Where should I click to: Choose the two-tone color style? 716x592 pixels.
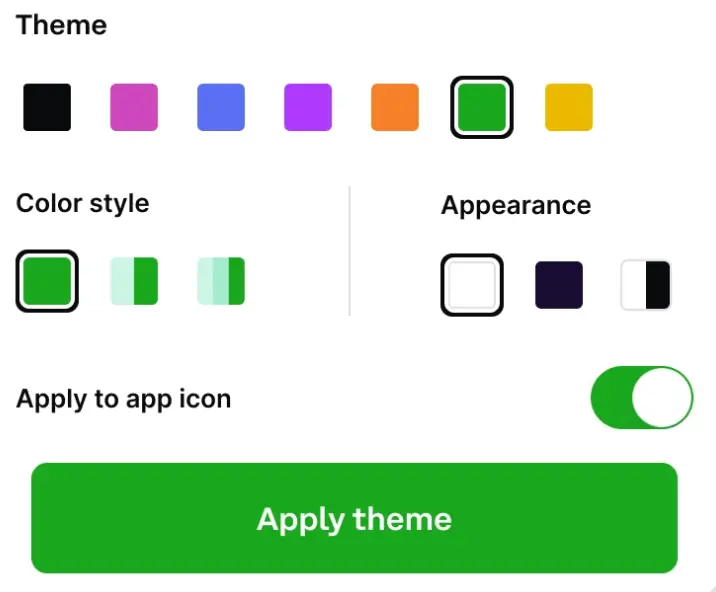pos(134,281)
